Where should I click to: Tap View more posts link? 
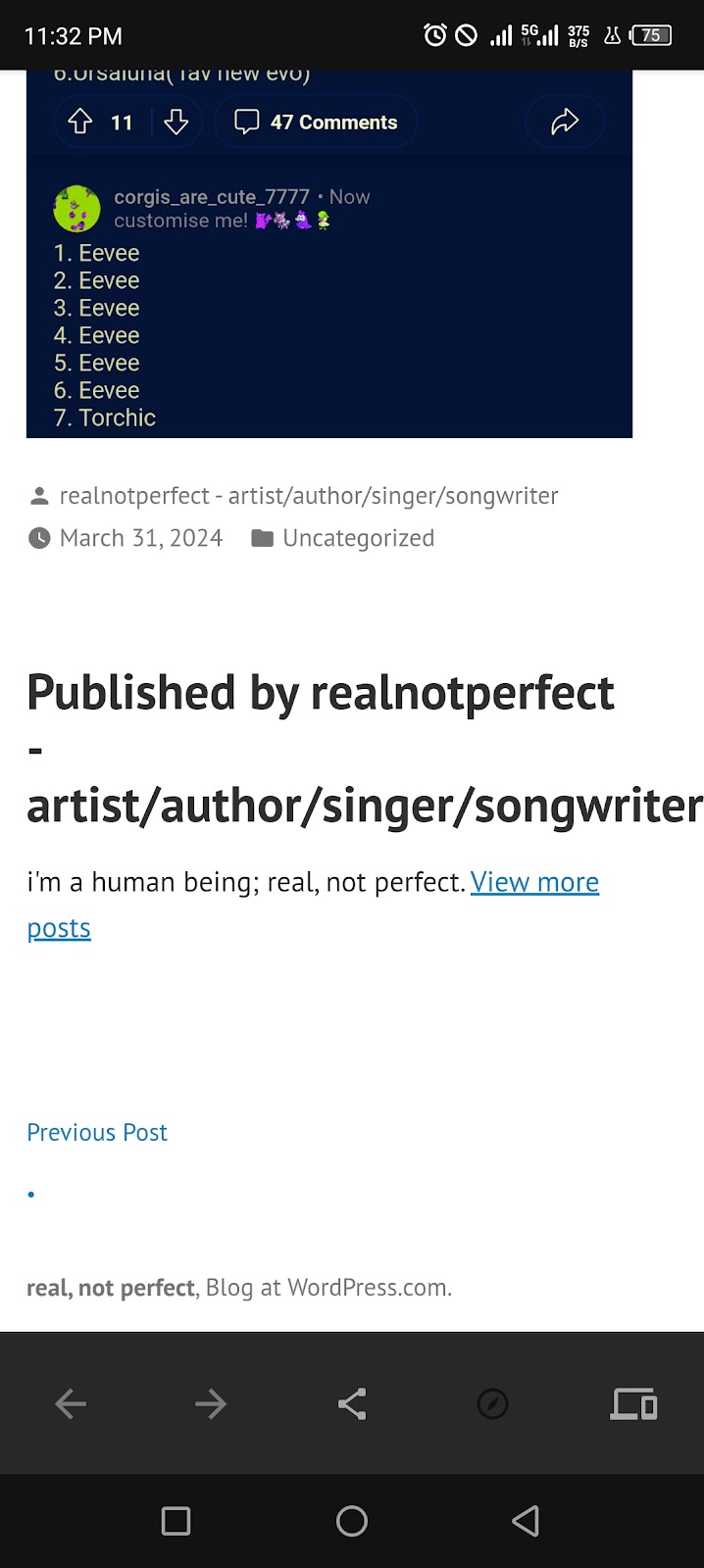(533, 882)
